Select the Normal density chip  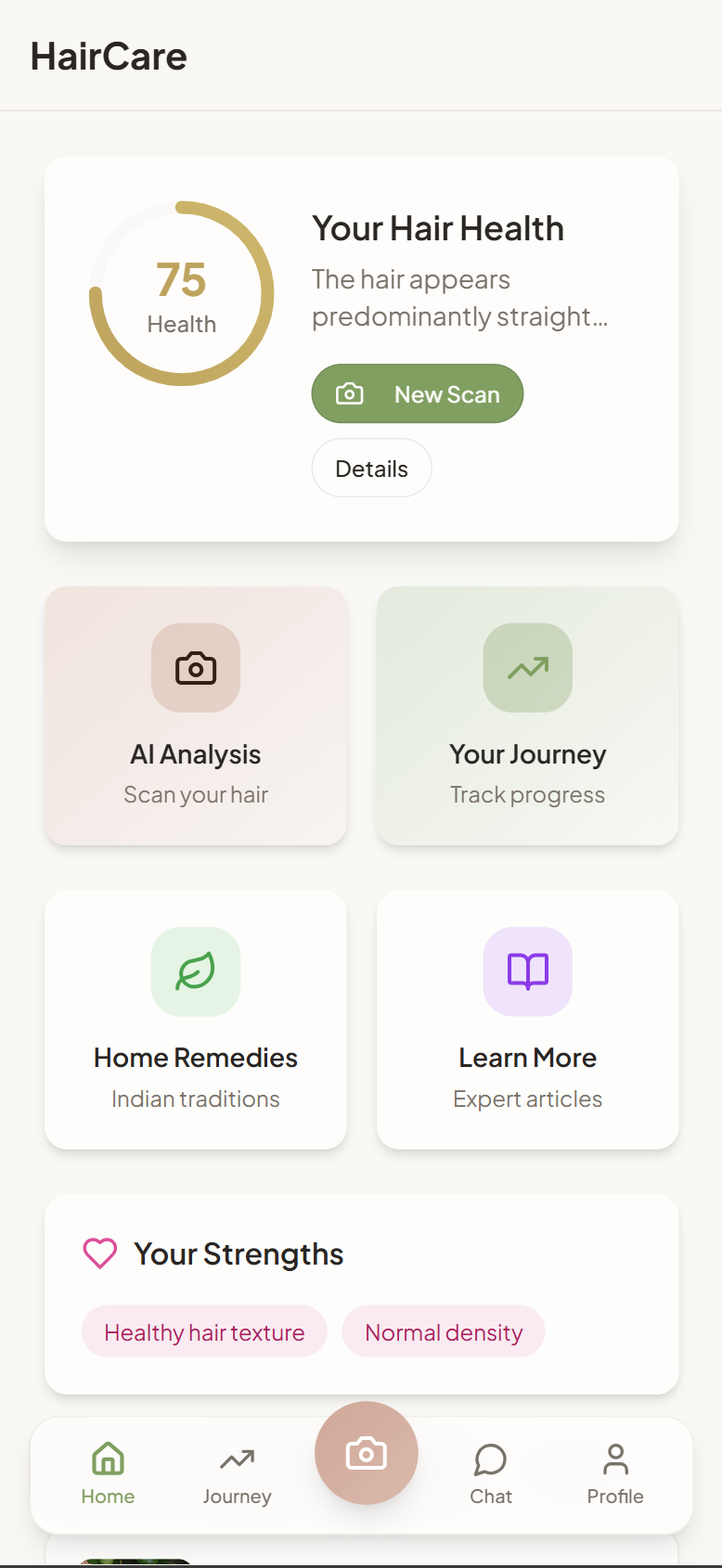pos(444,1331)
